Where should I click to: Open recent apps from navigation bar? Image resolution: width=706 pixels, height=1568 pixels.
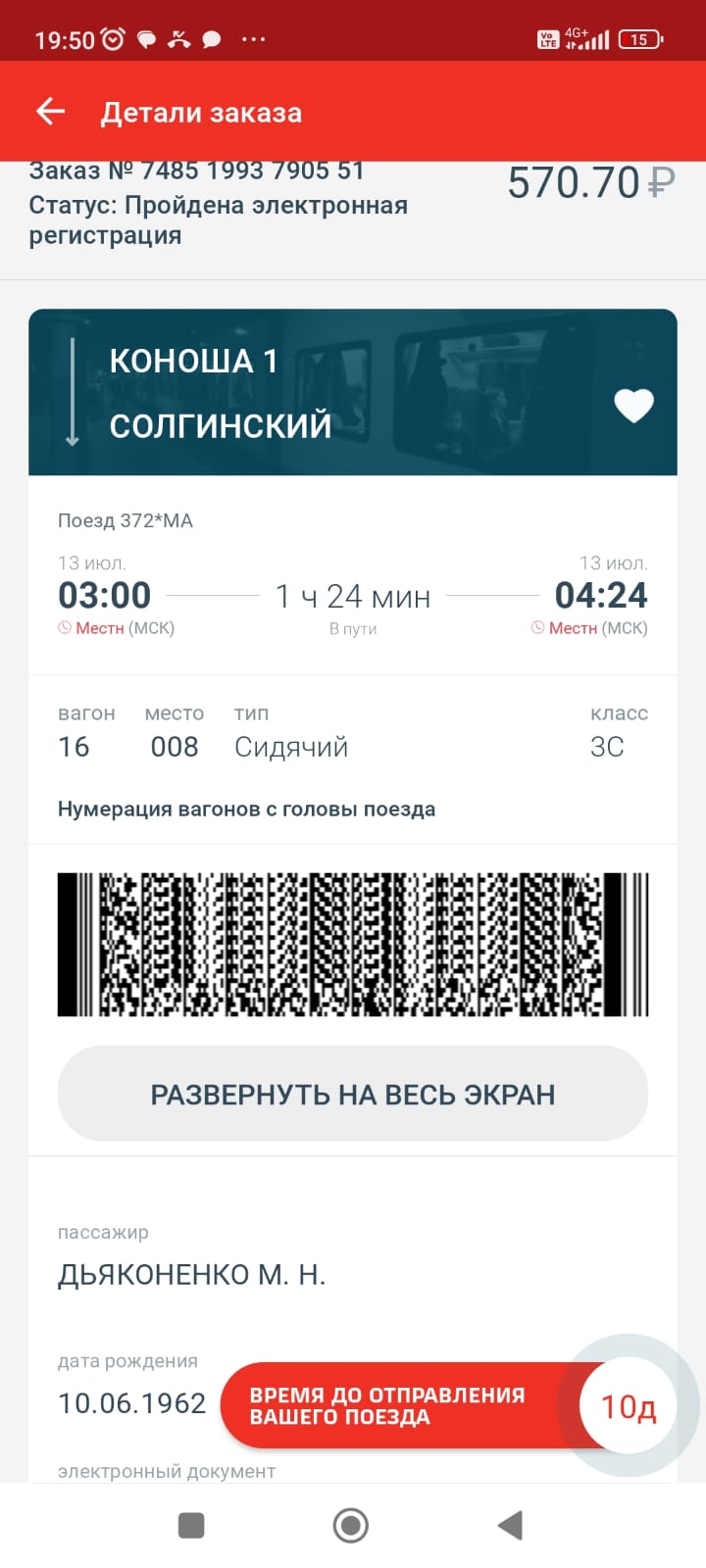click(x=191, y=1525)
